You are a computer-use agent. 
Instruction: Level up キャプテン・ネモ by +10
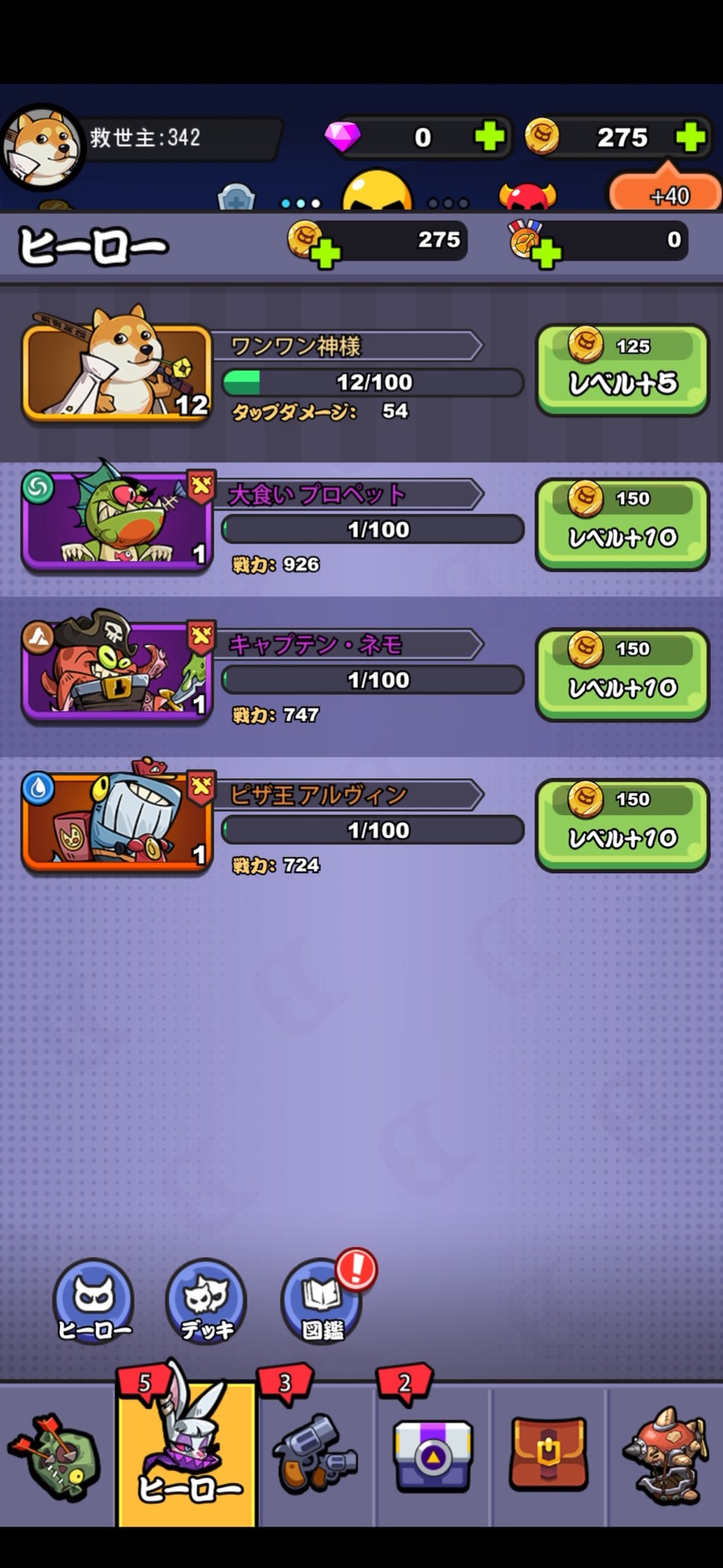(622, 672)
